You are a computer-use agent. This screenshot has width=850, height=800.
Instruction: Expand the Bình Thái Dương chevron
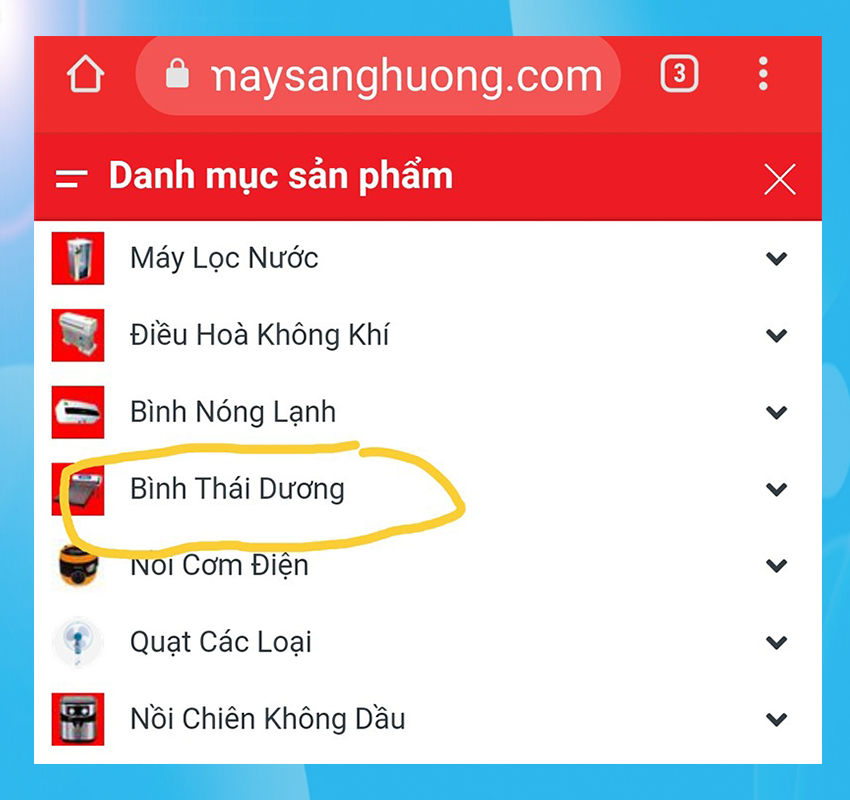point(776,489)
